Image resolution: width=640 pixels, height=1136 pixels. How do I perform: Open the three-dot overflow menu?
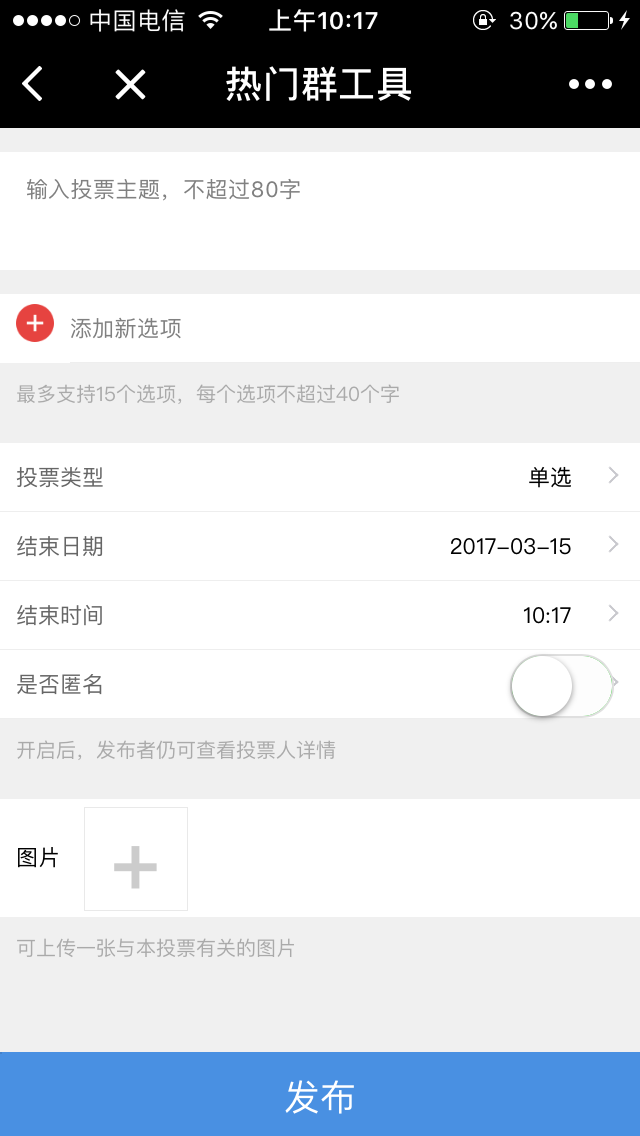coord(590,85)
